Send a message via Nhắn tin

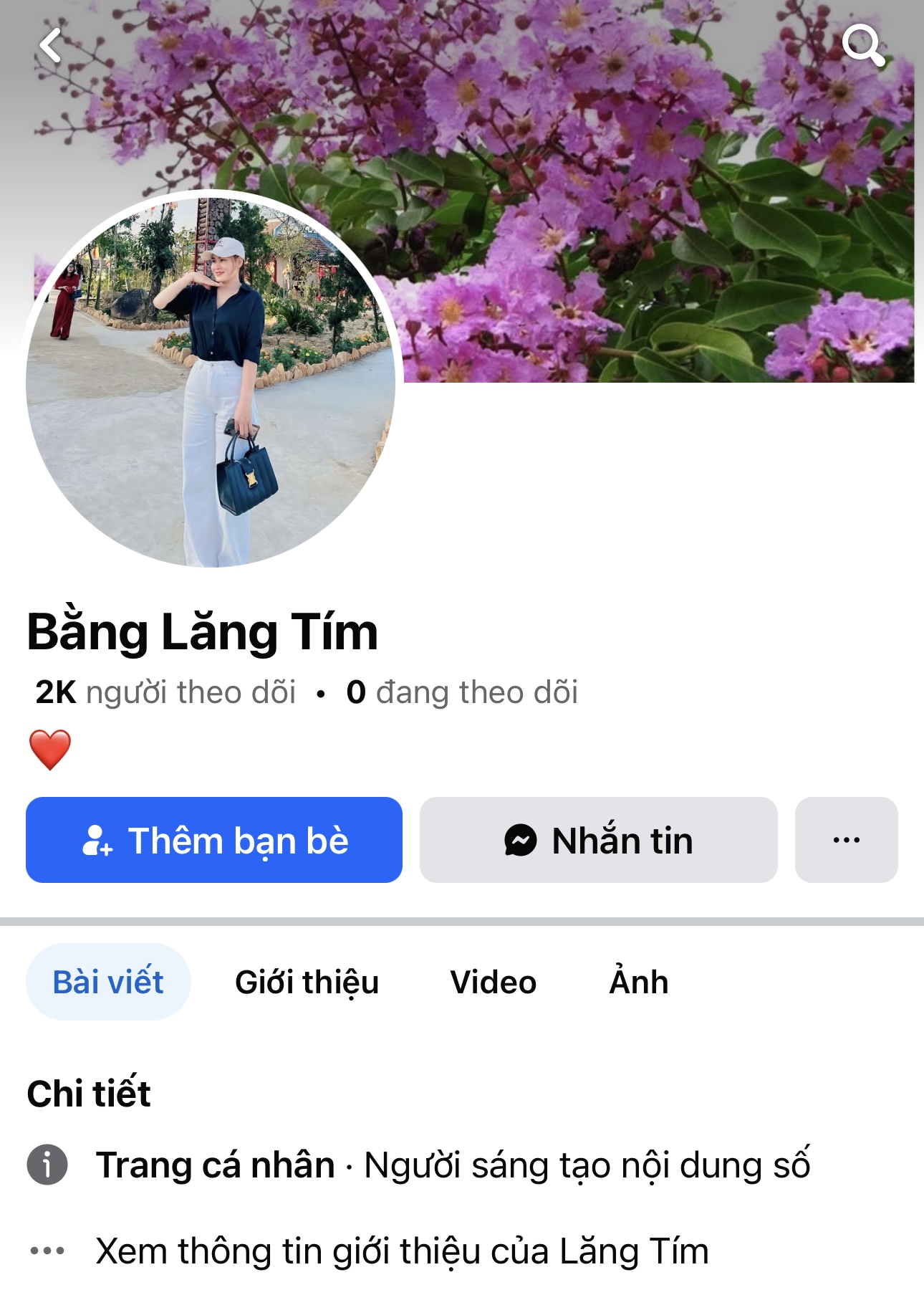[598, 840]
